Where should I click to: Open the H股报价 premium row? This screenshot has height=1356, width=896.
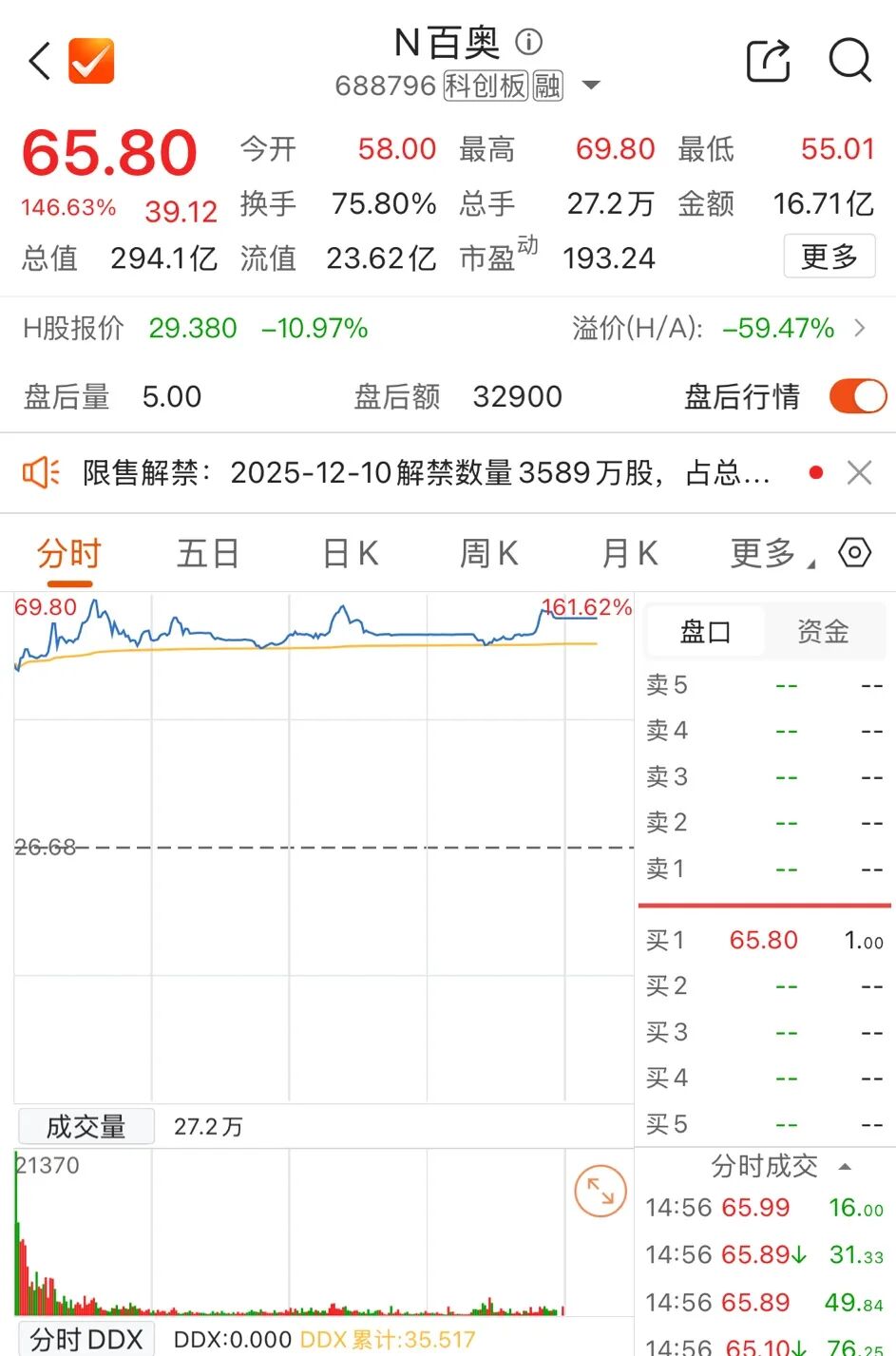(447, 329)
